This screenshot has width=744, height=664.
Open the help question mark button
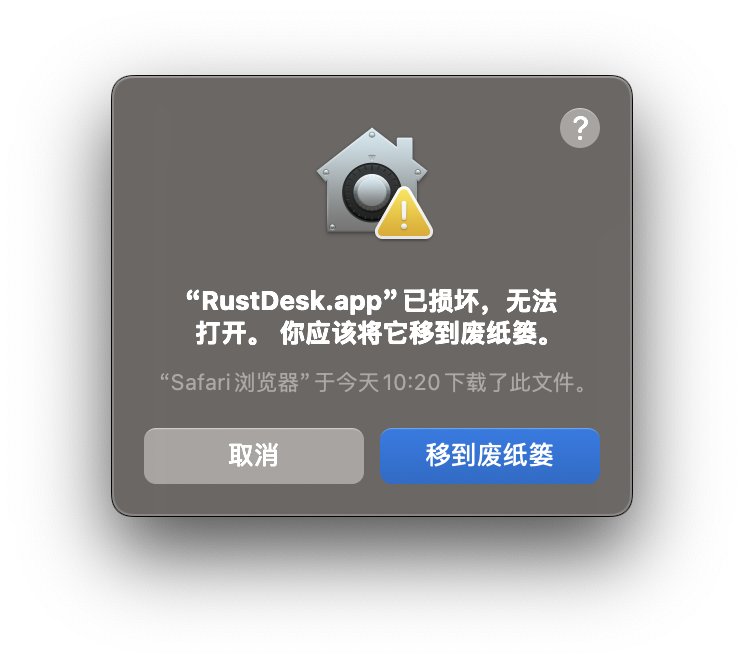[580, 128]
